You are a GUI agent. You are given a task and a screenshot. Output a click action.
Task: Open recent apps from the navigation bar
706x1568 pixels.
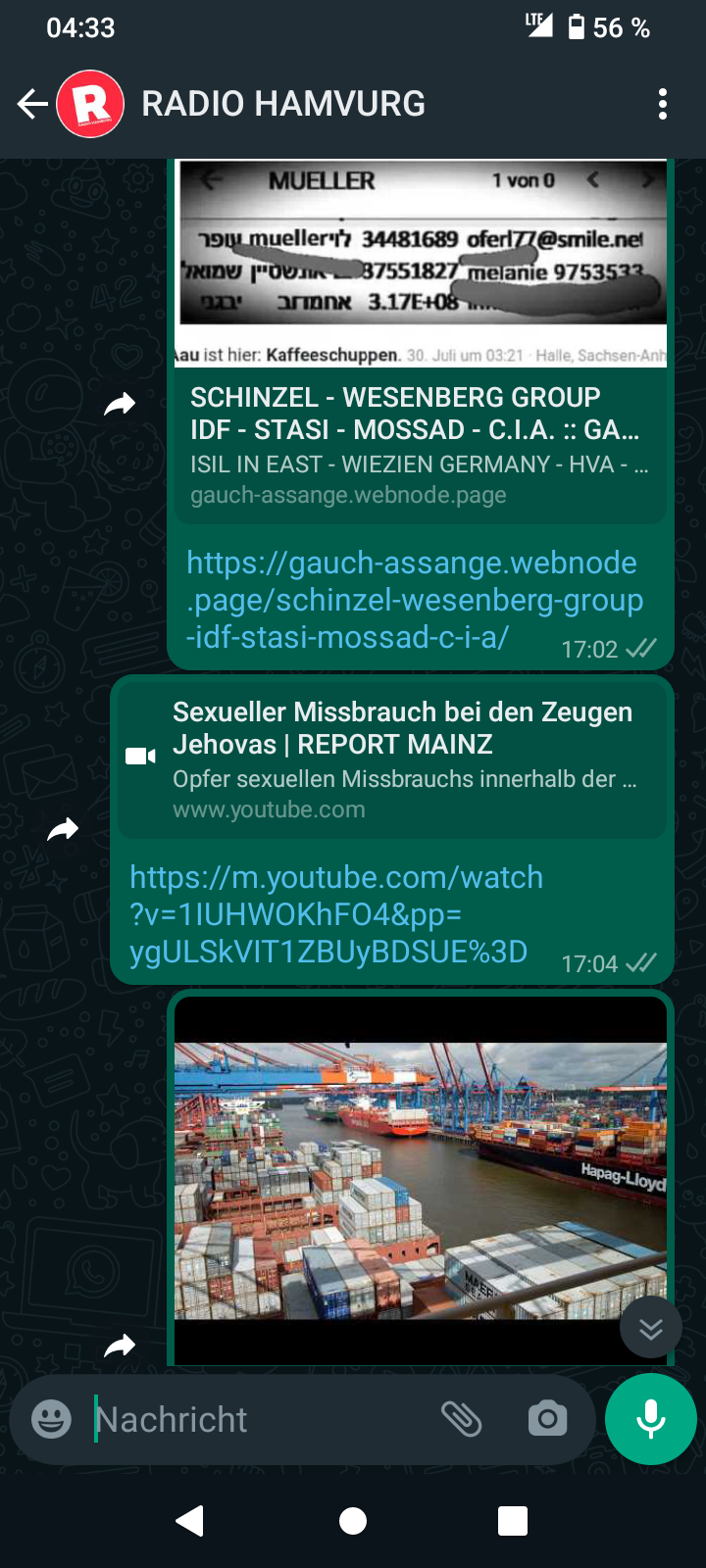click(x=513, y=1520)
